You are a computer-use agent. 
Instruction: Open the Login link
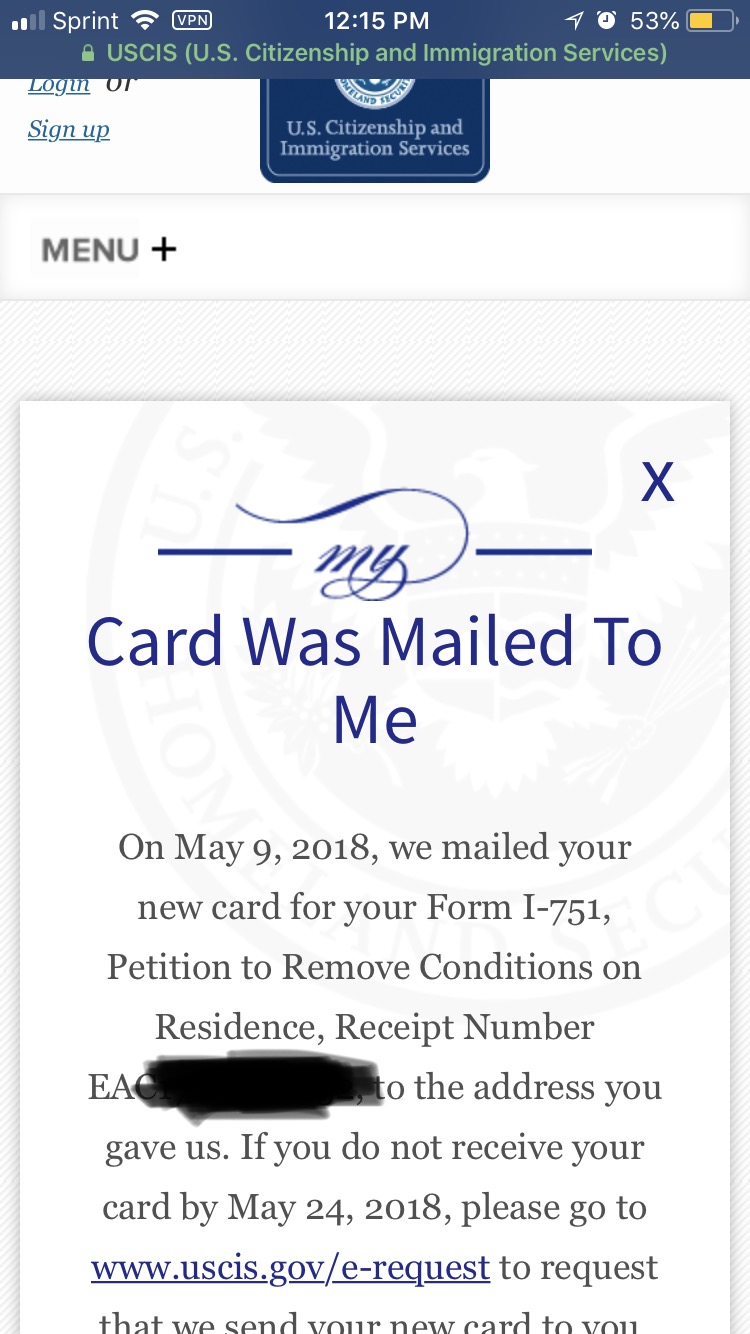point(59,85)
